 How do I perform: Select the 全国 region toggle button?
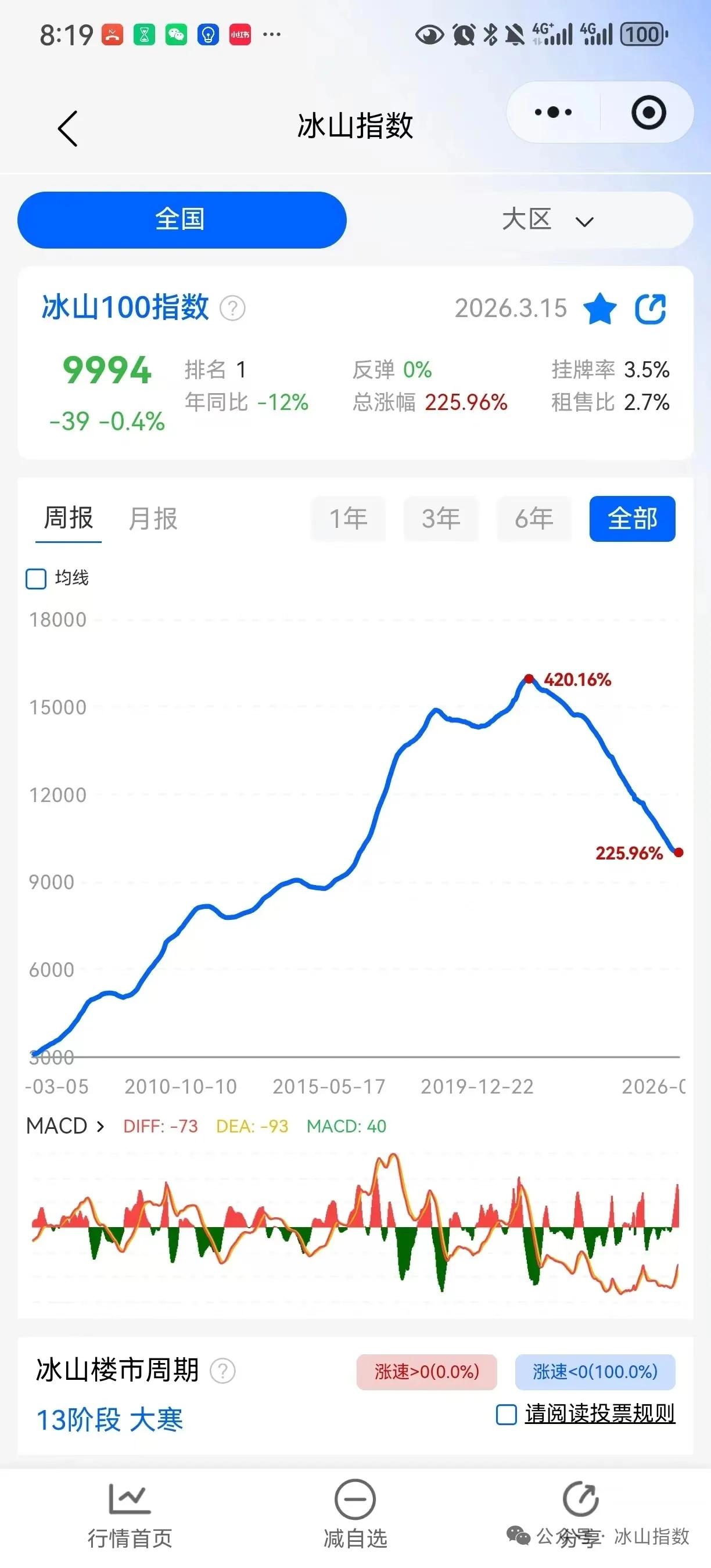pos(180,220)
